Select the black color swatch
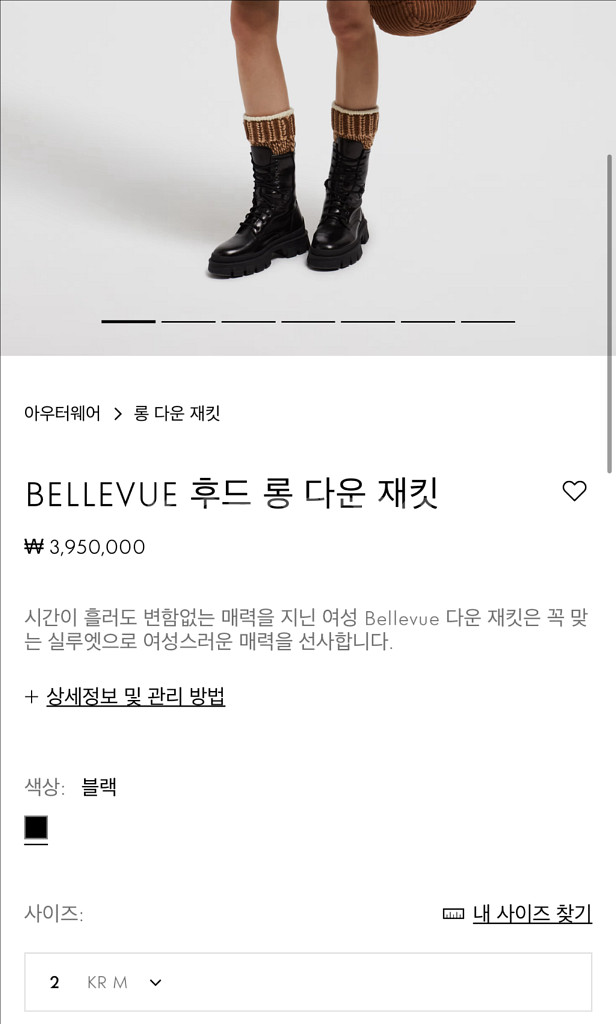616x1024 pixels. coord(36,827)
